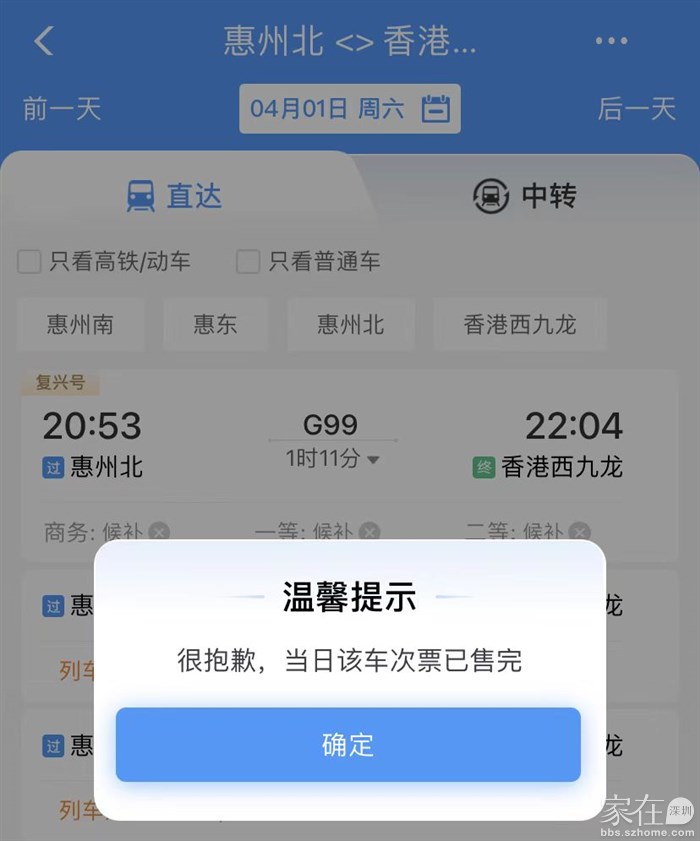Go back from the train list
The width and height of the screenshot is (700, 841).
[x=44, y=41]
